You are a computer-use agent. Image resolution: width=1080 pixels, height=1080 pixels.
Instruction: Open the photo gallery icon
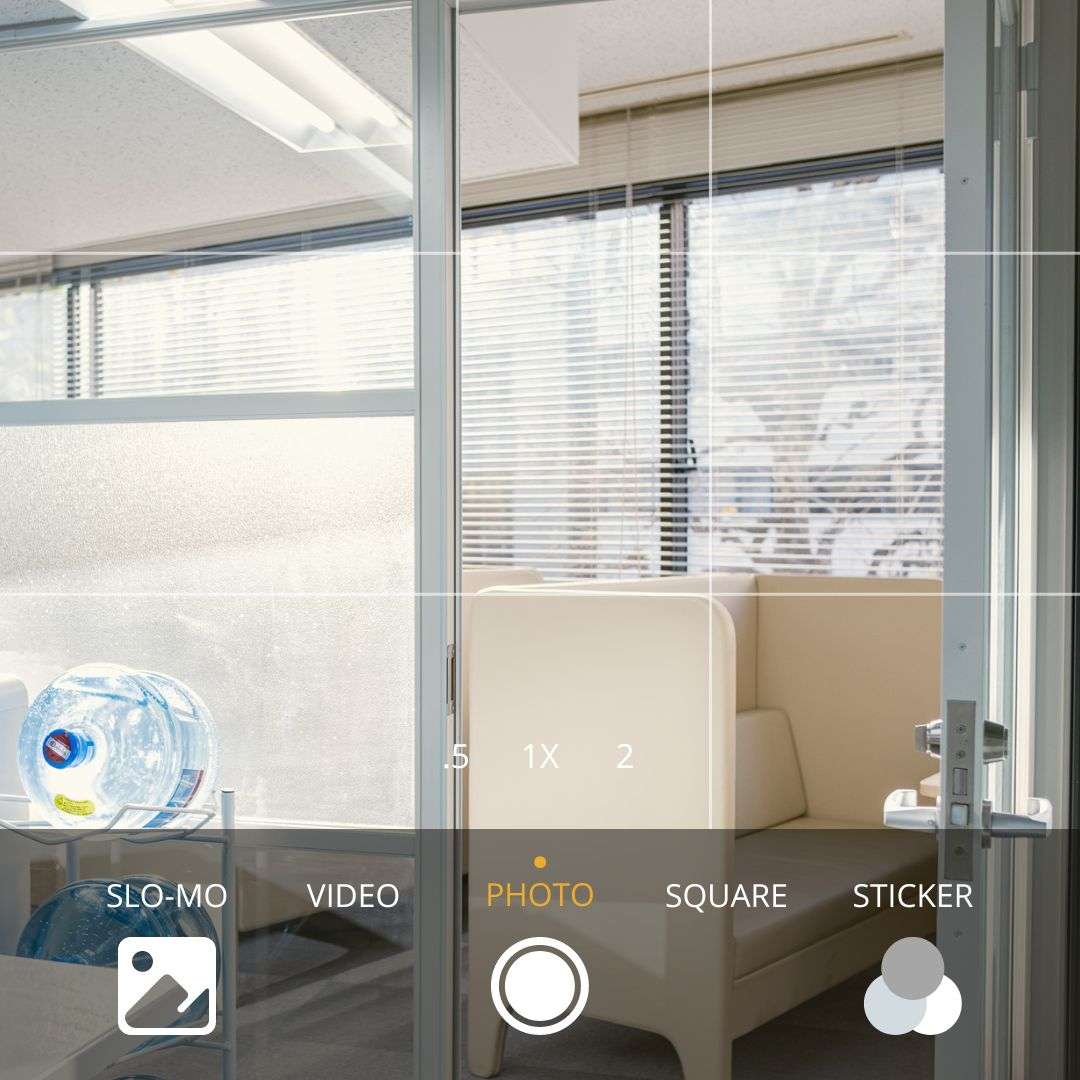point(167,985)
